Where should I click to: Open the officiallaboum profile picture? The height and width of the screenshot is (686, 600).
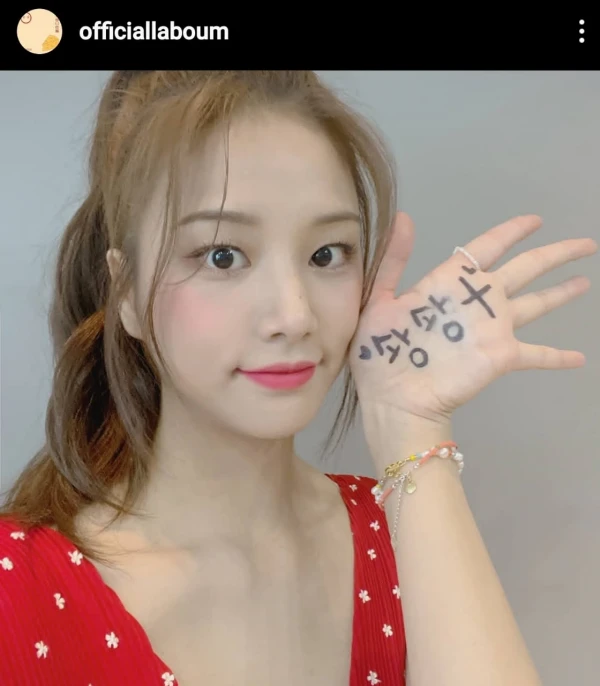pos(39,31)
